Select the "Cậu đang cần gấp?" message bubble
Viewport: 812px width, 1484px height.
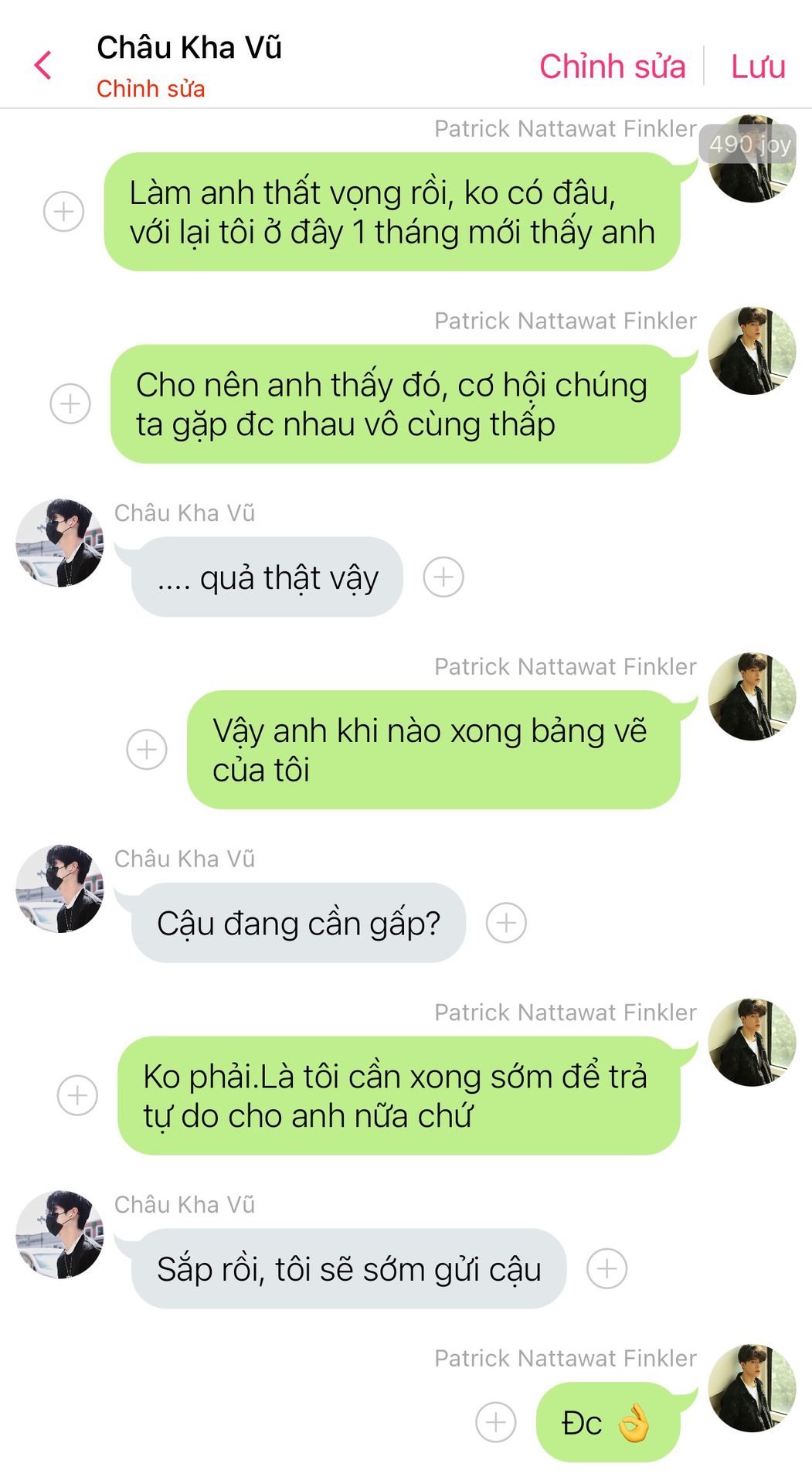(298, 923)
